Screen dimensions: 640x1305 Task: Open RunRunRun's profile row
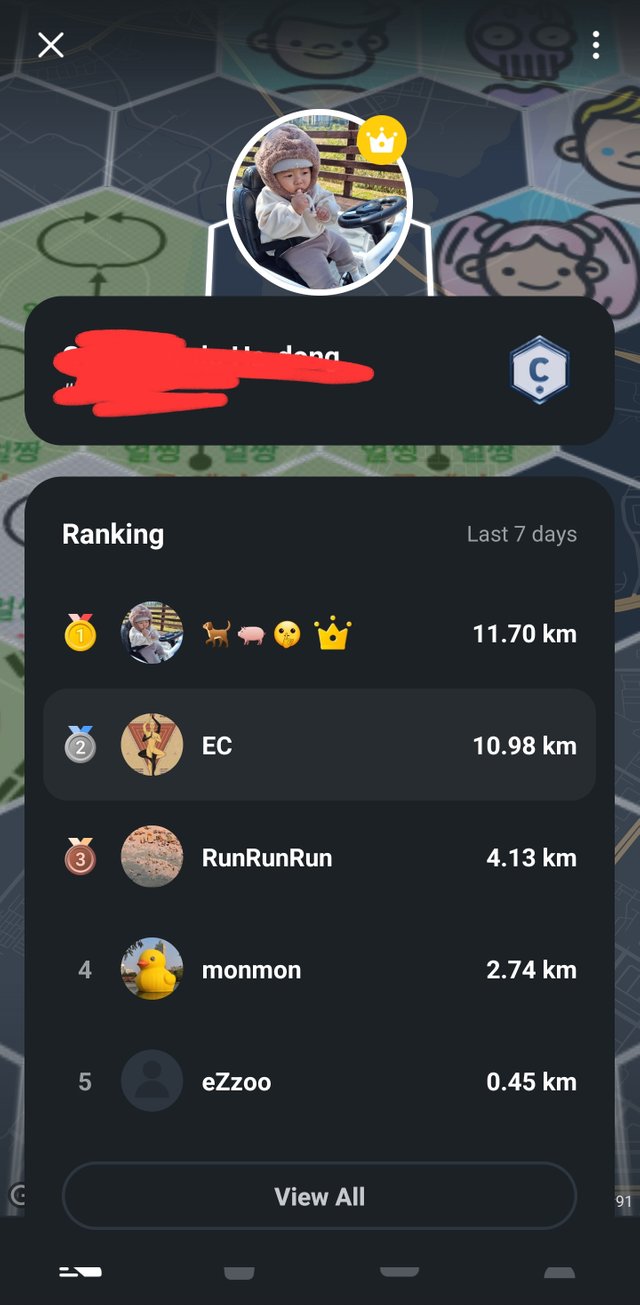click(x=319, y=857)
